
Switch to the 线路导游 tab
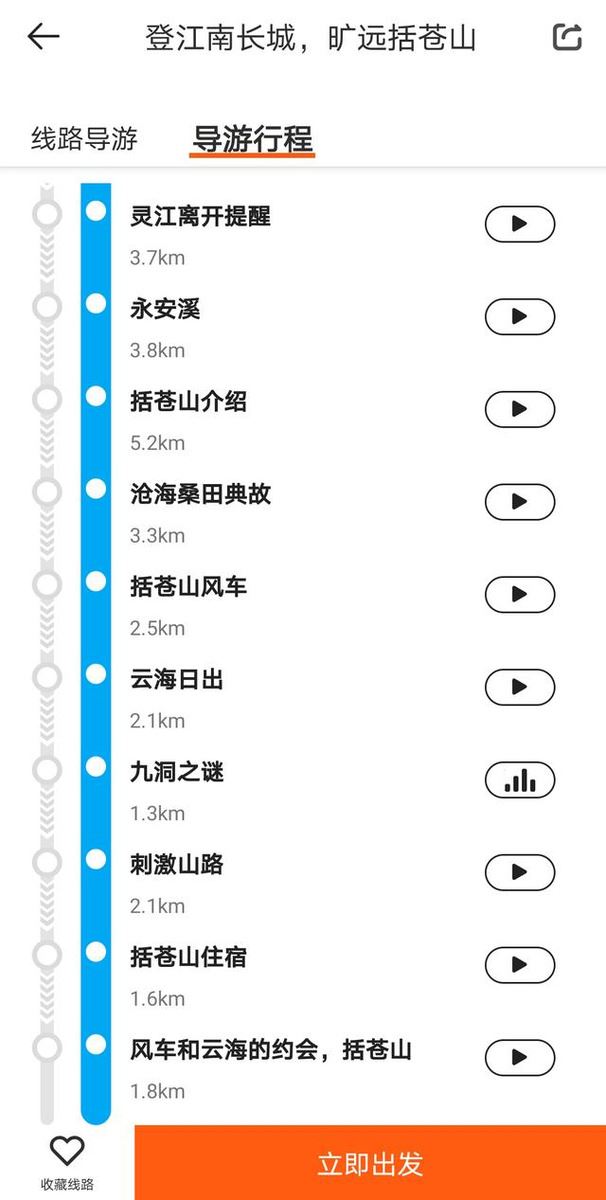(x=84, y=138)
